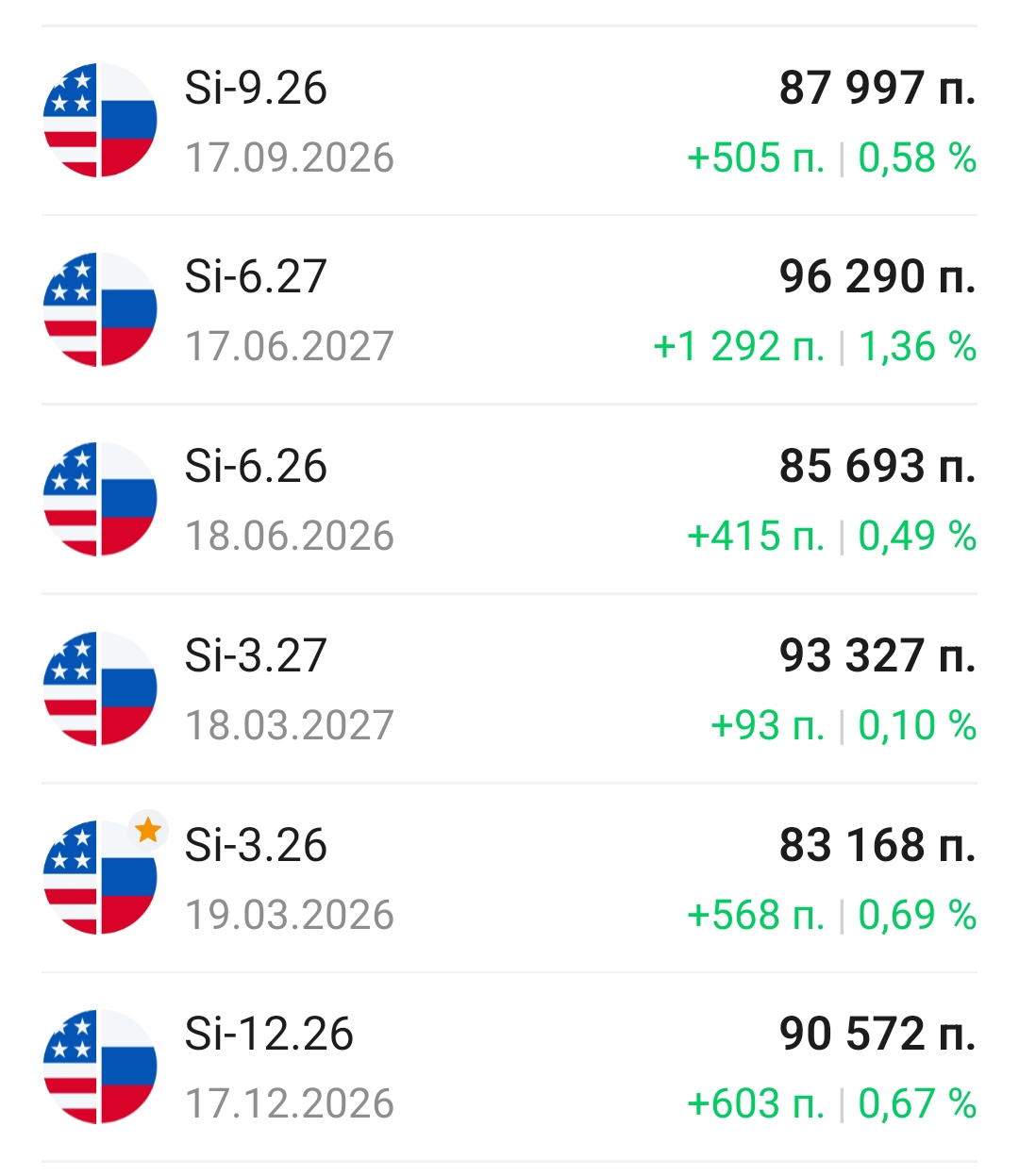This screenshot has width=1019, height=1176.
Task: View details for Si-6.26 futures
Action: tap(509, 500)
